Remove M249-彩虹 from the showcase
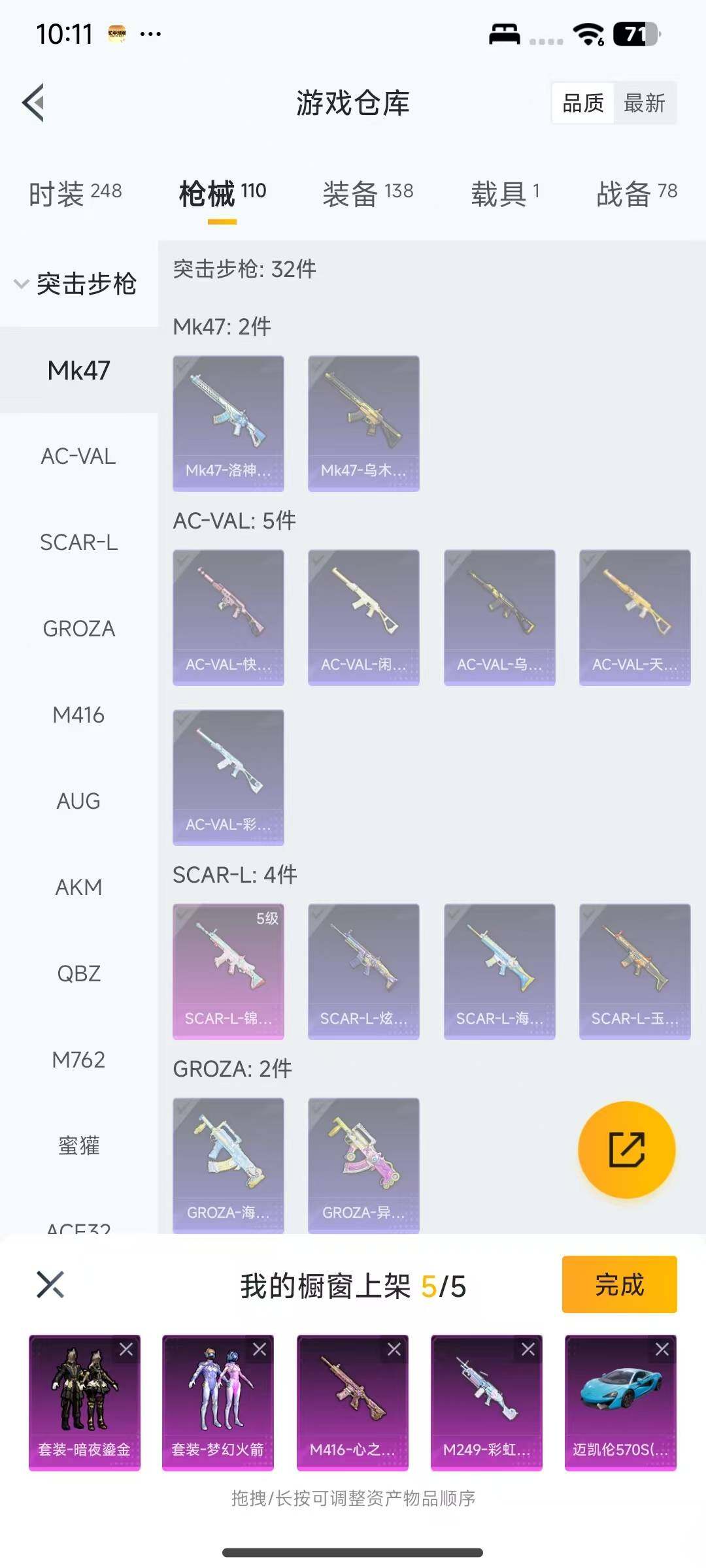This screenshot has height=1568, width=706. pos(528,1349)
